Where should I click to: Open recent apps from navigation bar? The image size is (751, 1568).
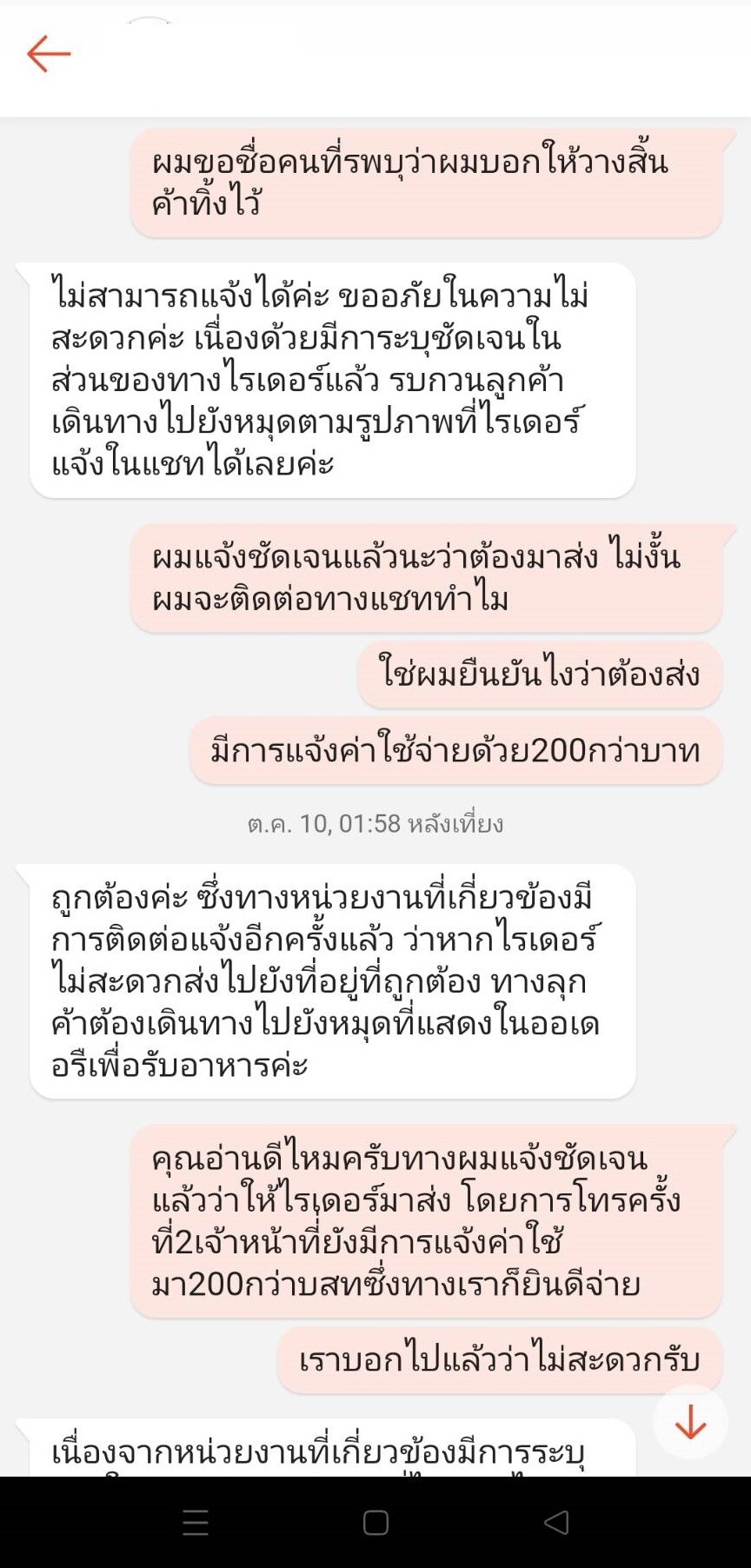[x=196, y=1522]
